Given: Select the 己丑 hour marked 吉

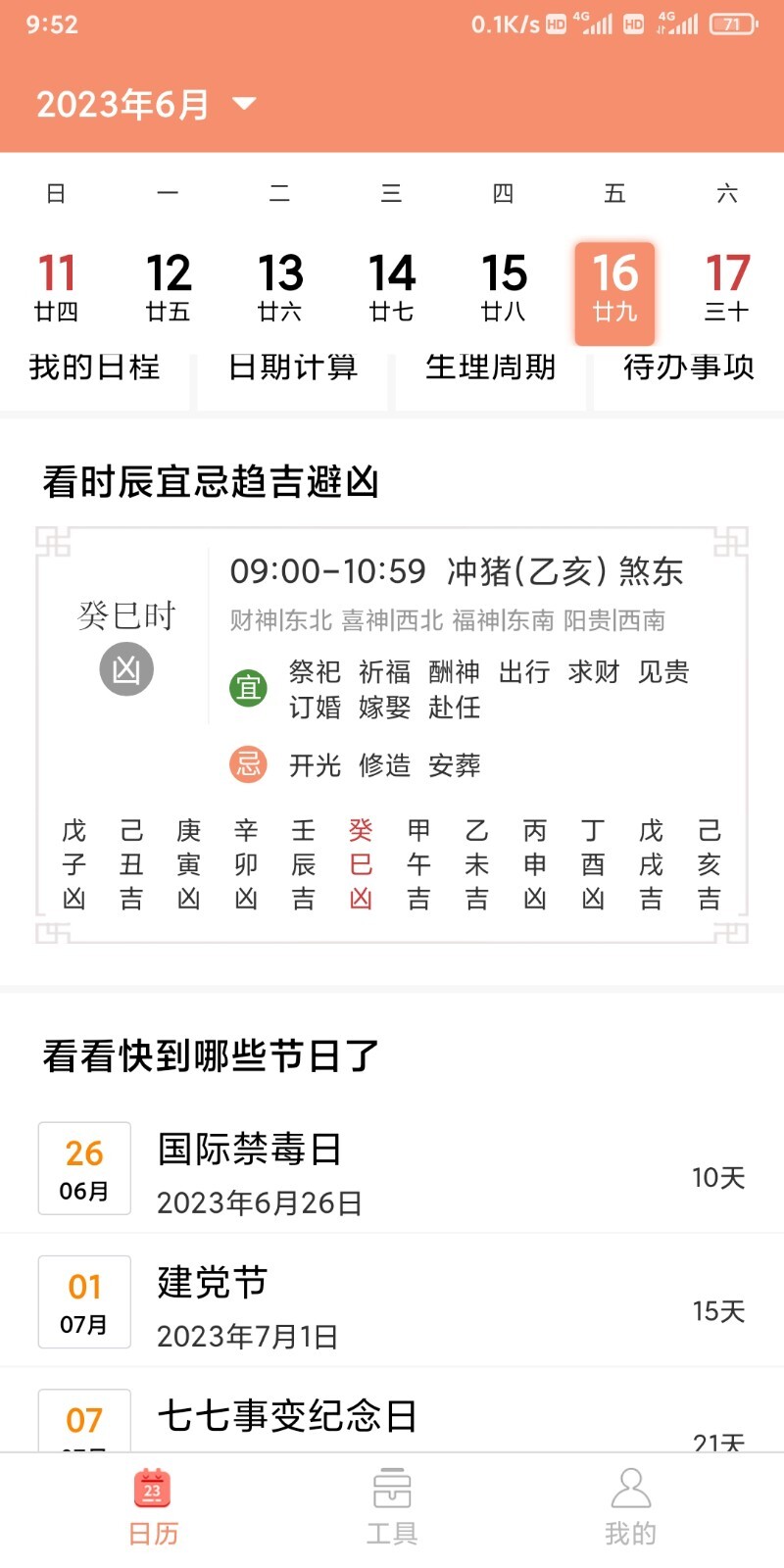Looking at the screenshot, I should pos(131,862).
